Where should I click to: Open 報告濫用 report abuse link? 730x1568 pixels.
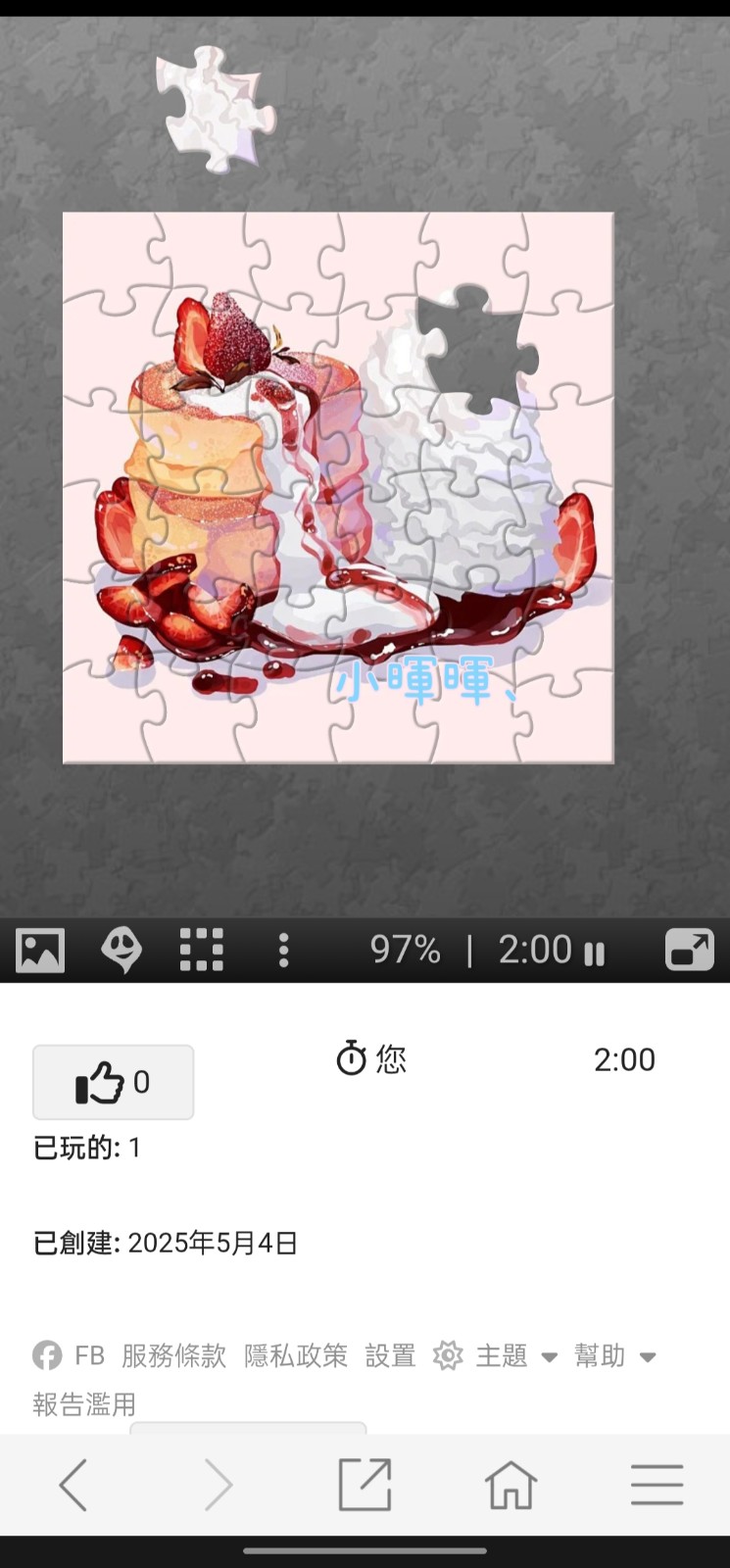(84, 1404)
